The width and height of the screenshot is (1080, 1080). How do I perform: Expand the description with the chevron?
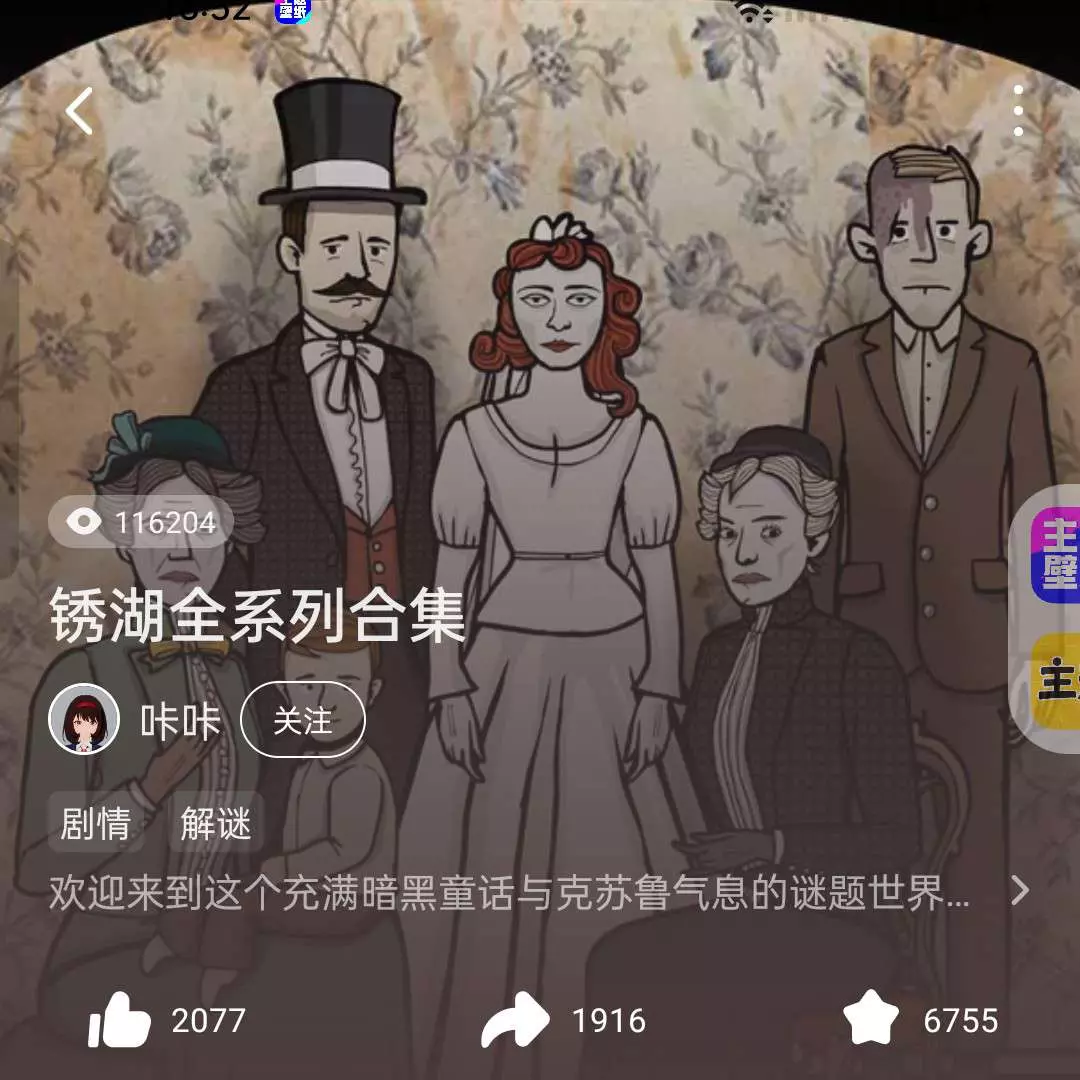1019,890
